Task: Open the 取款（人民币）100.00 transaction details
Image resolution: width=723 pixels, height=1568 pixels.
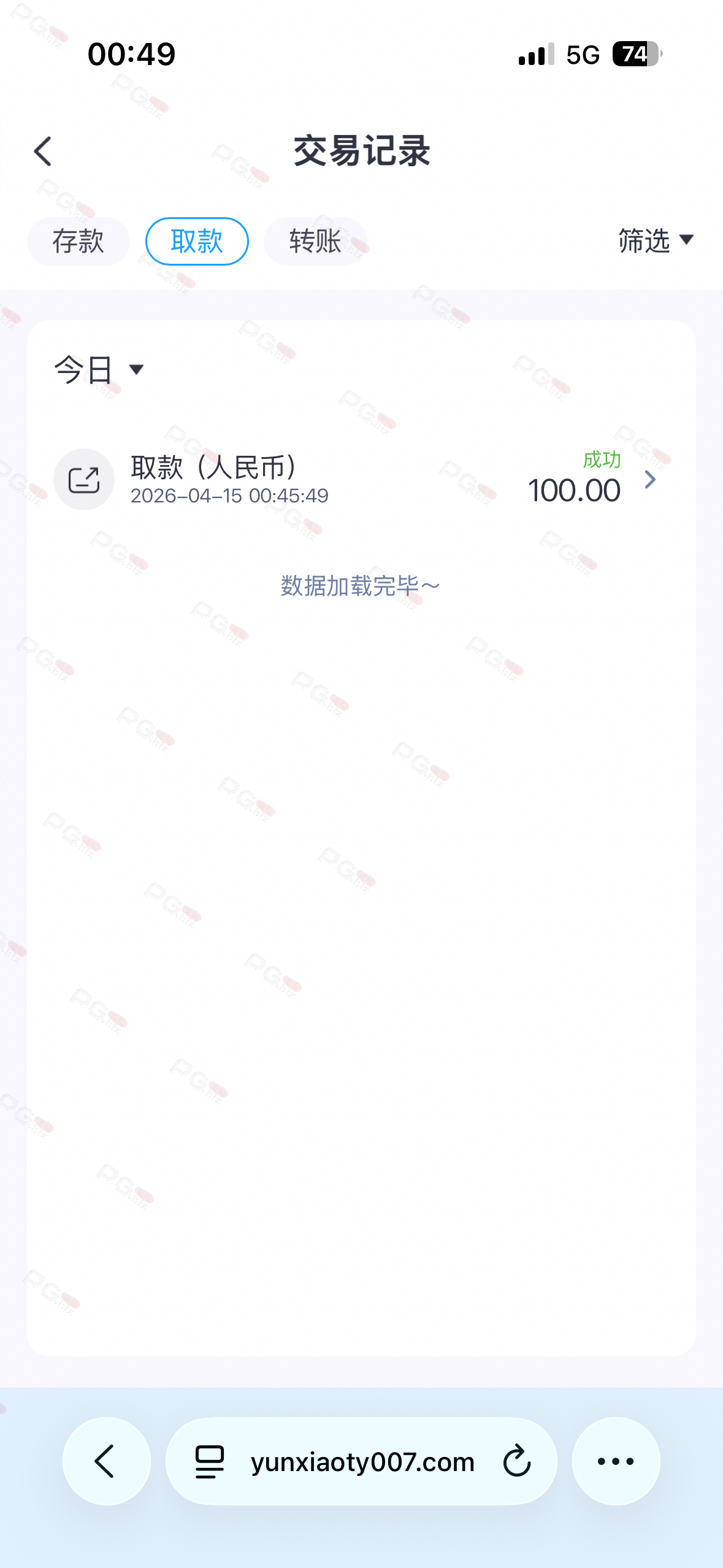Action: 361,480
